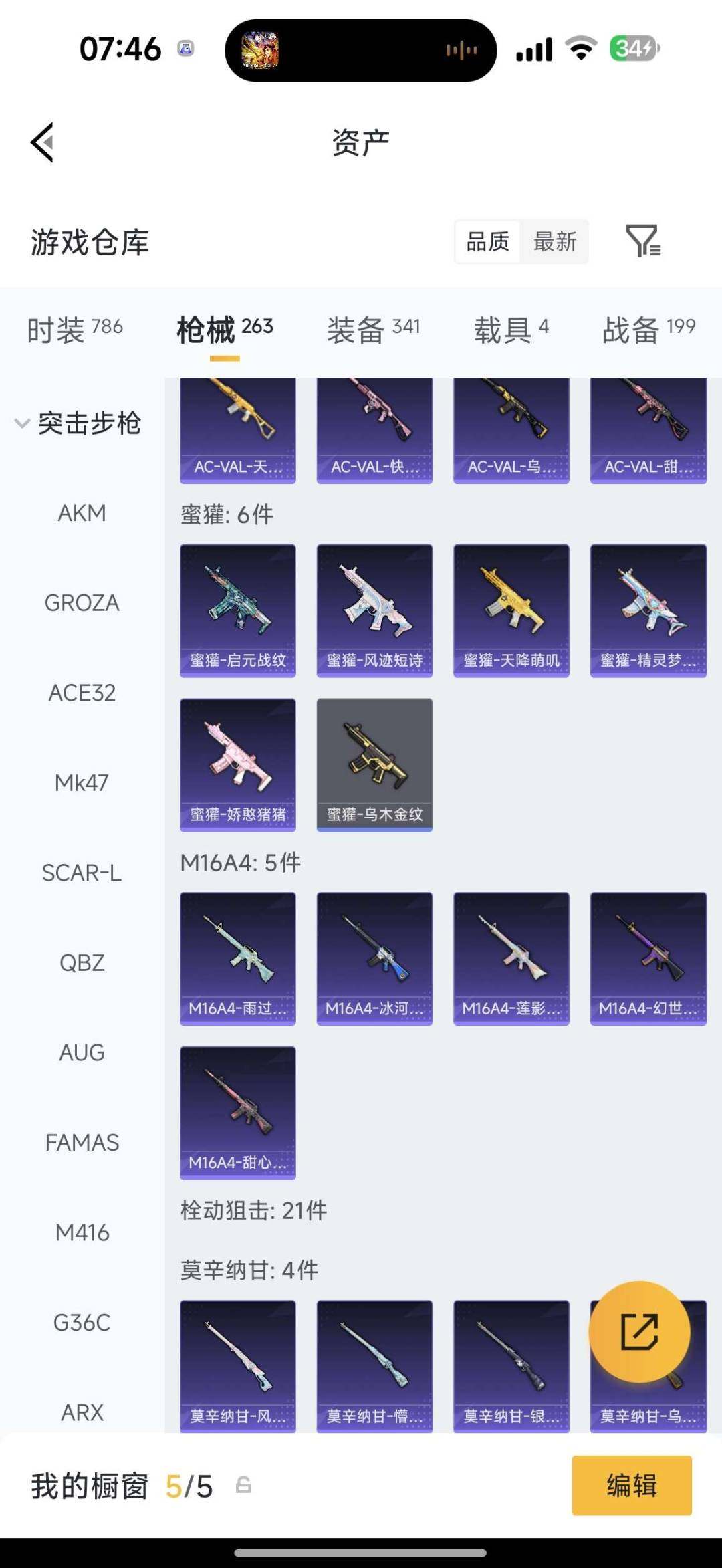The width and height of the screenshot is (722, 1568).
Task: Select GROZA in the weapon list
Action: point(82,603)
